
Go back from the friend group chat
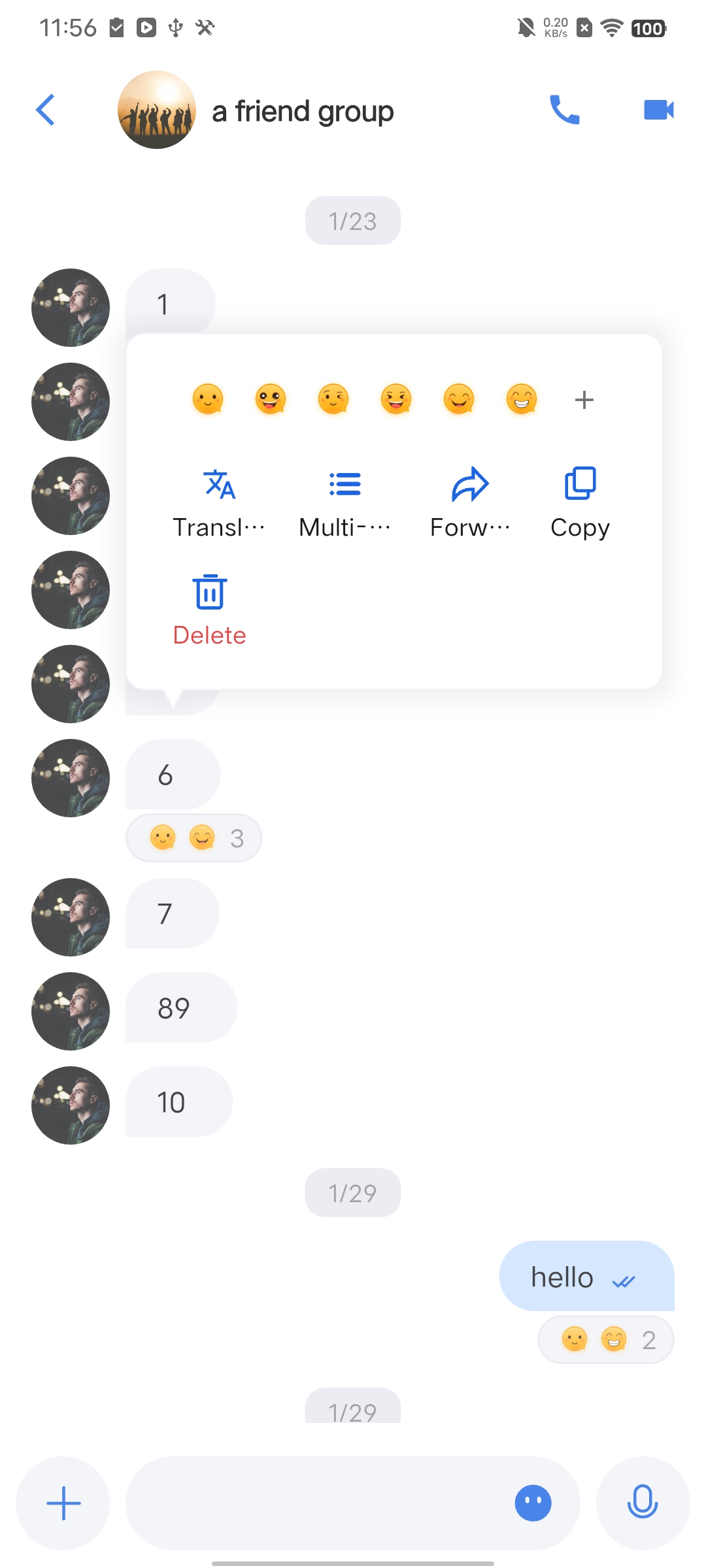tap(45, 110)
